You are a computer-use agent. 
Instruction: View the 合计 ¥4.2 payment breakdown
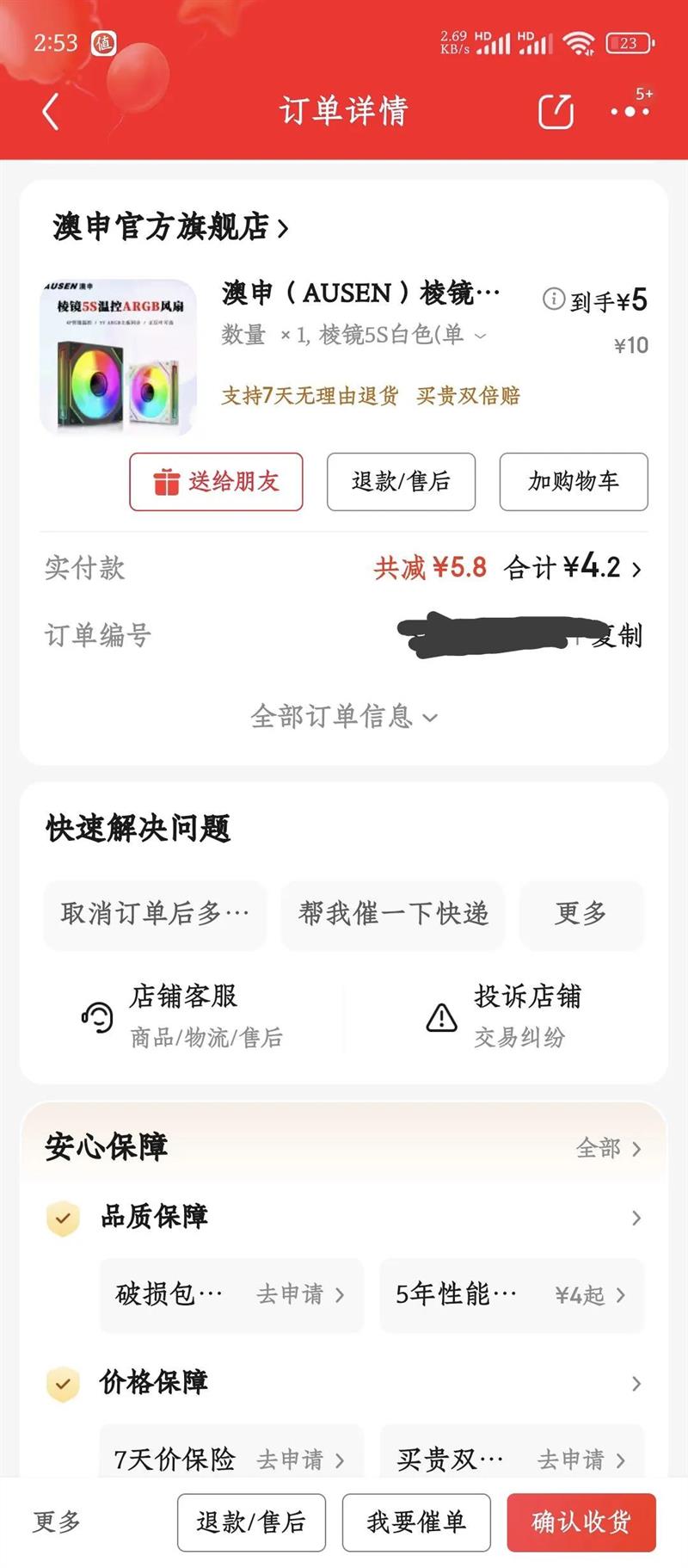(573, 568)
